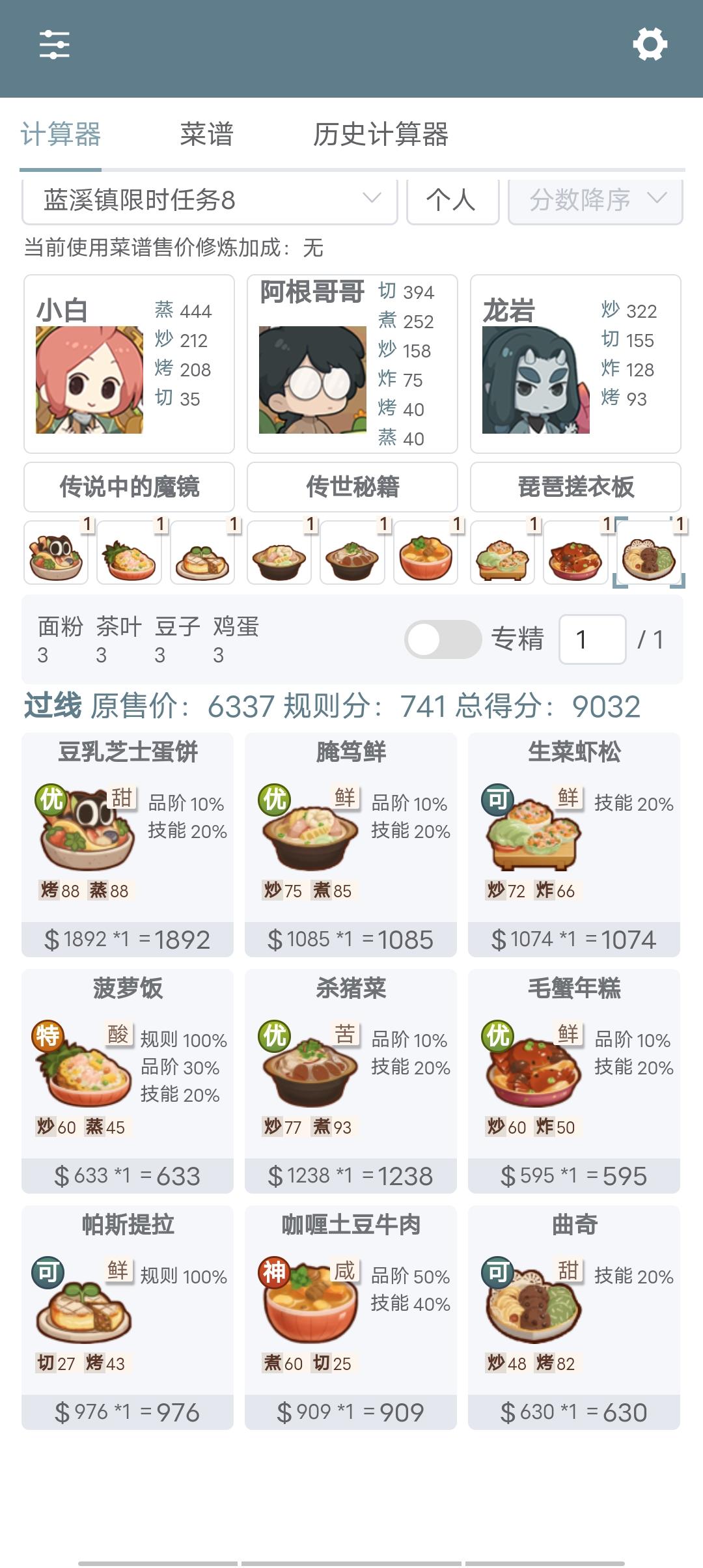Change the 传说中的魔镜 equipment
Screen dimensions: 703x1568
coord(129,487)
